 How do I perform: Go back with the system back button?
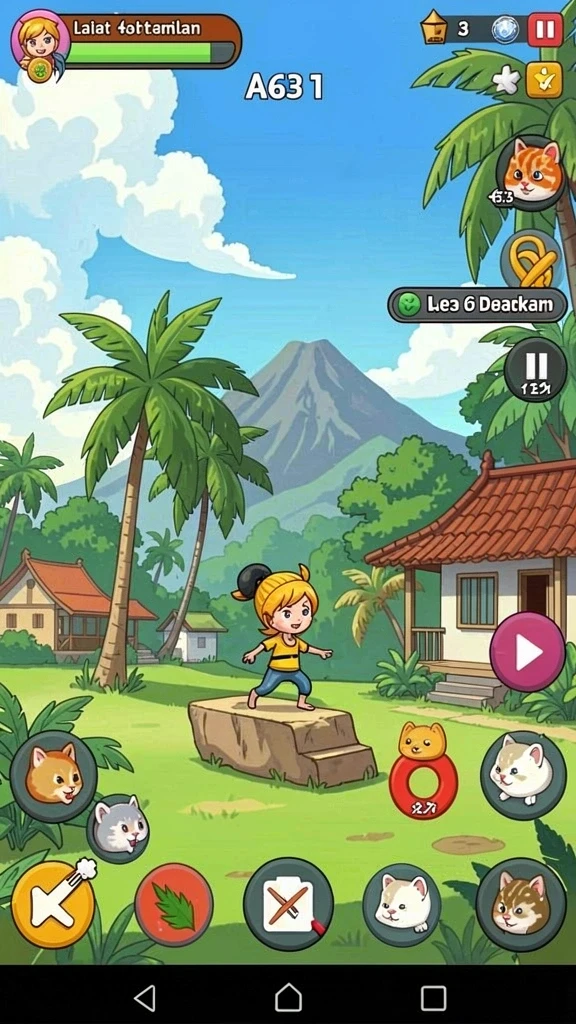tap(144, 998)
